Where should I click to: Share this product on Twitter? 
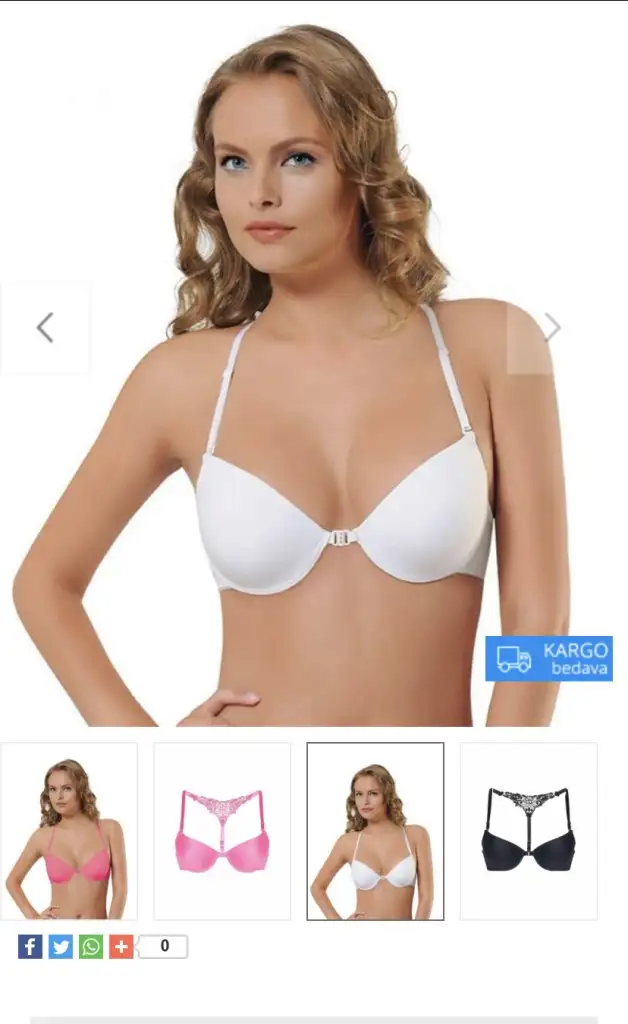coord(61,946)
